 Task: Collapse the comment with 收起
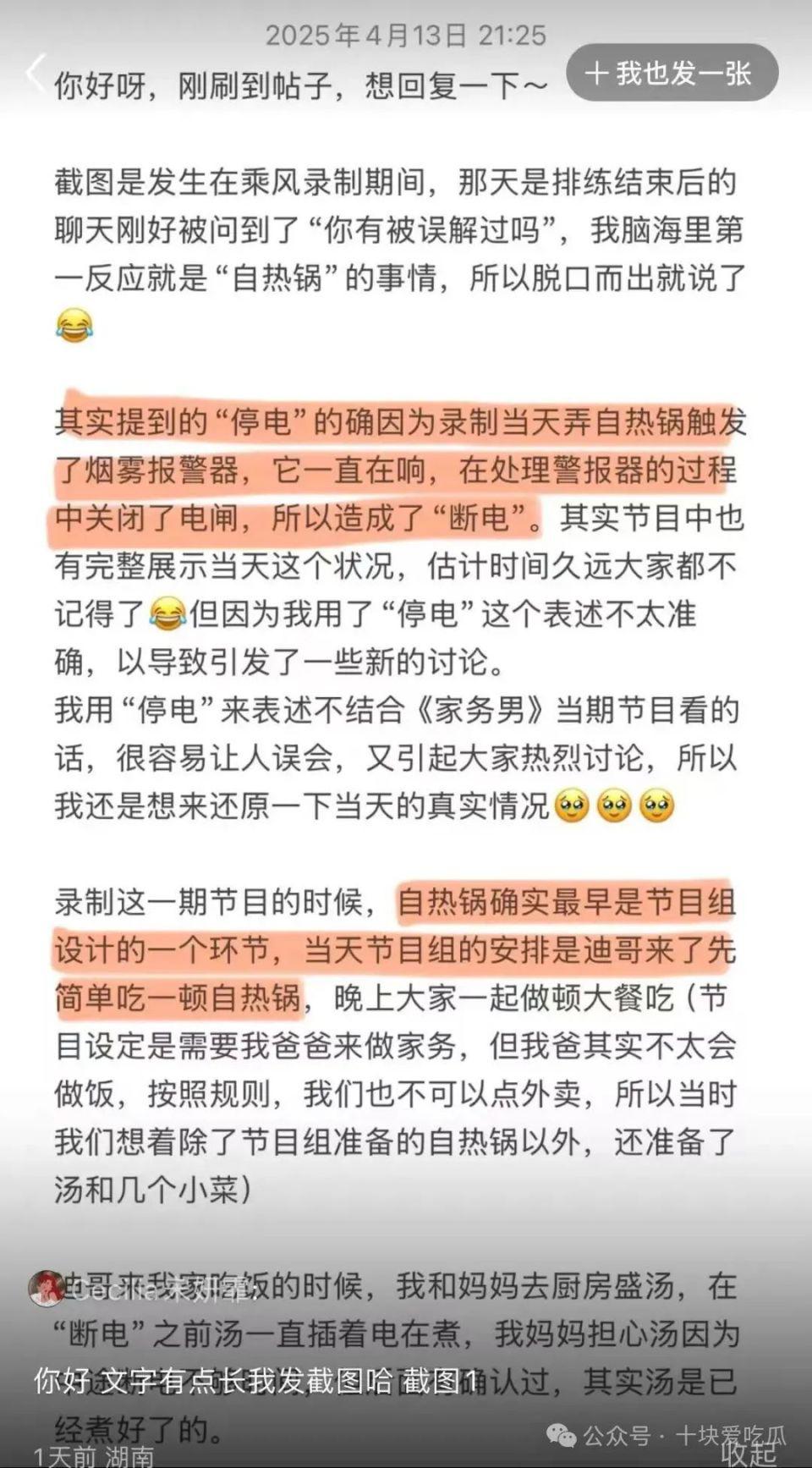pos(749,1452)
